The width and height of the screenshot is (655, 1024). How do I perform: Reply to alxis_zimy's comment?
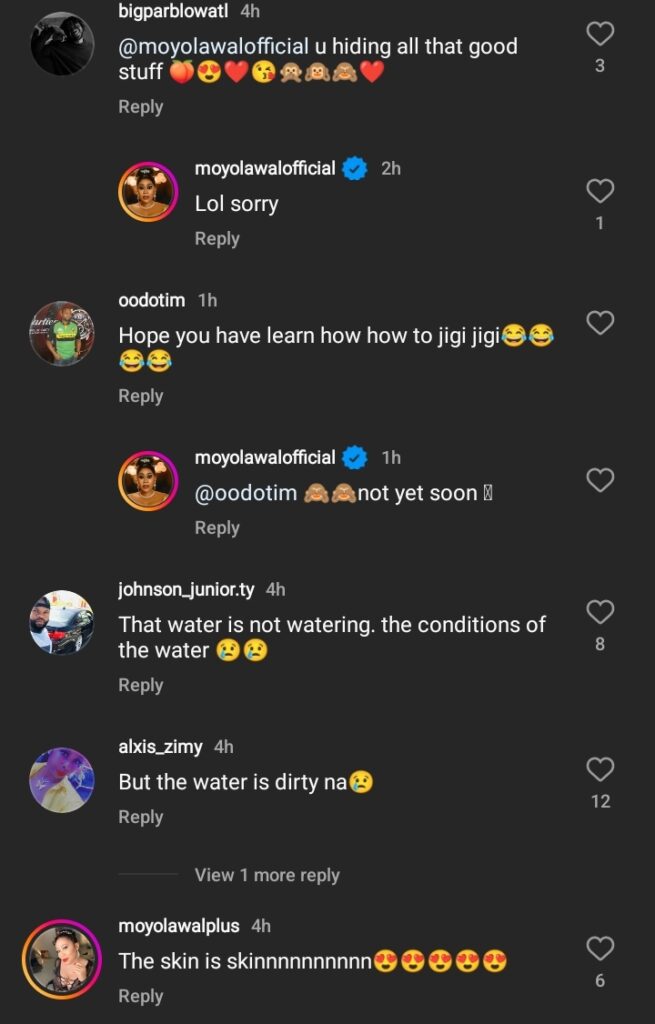coord(140,816)
